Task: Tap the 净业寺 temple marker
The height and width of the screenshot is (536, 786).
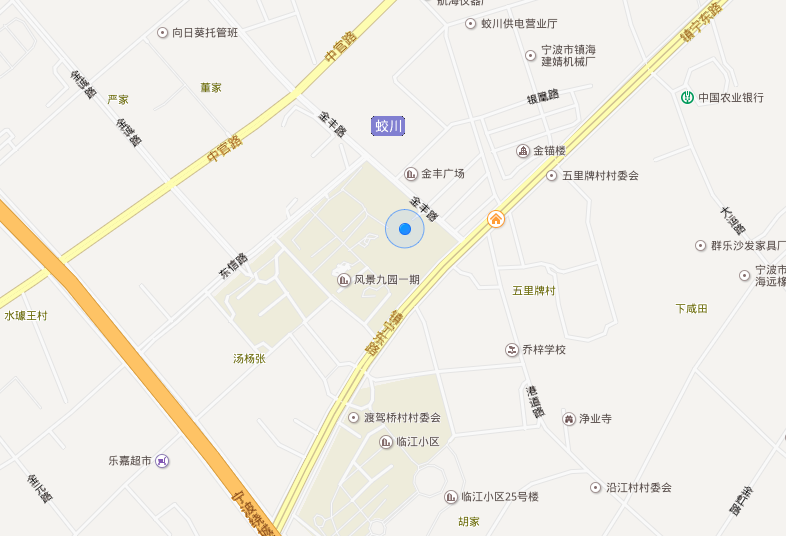Action: point(569,419)
